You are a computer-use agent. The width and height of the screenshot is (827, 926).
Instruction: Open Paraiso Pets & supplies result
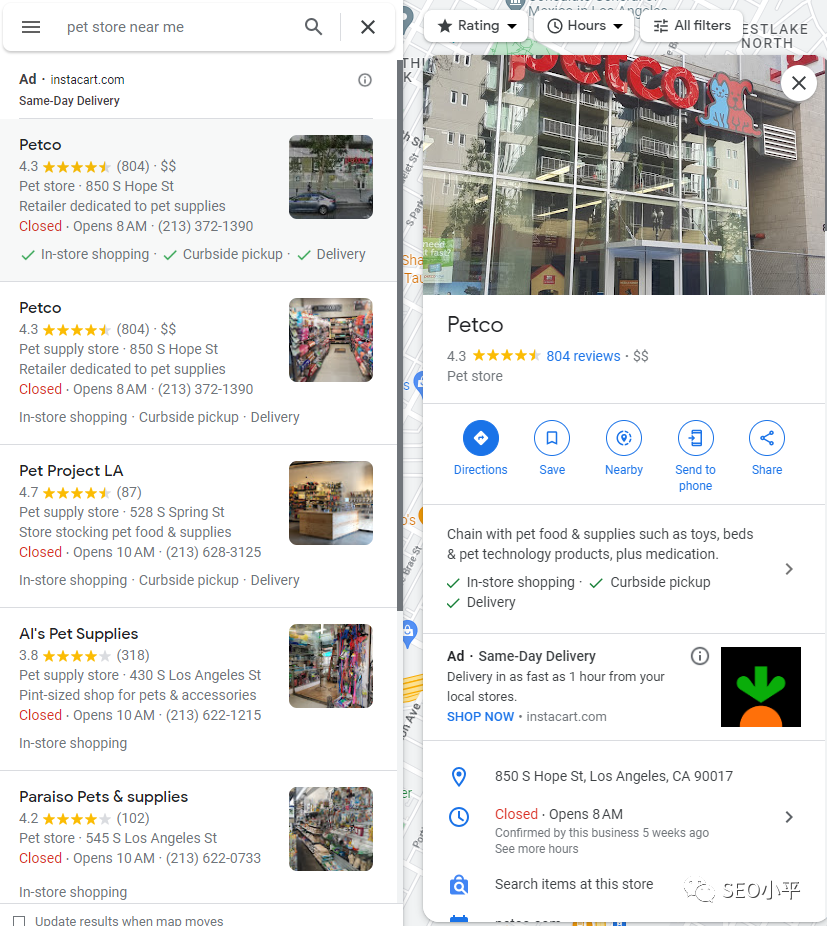tap(103, 797)
